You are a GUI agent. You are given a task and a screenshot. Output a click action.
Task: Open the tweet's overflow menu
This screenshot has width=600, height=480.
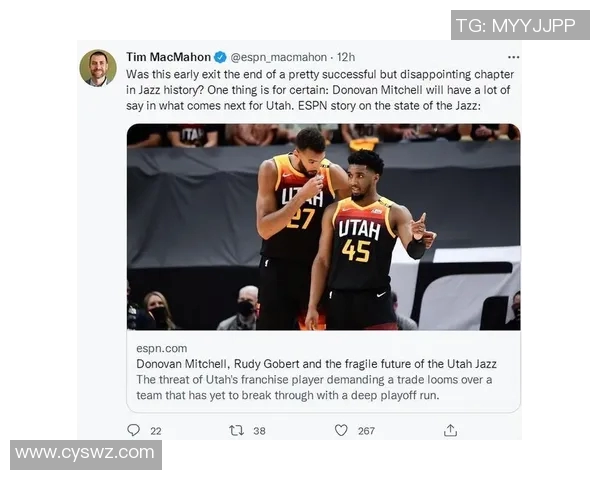(x=513, y=57)
